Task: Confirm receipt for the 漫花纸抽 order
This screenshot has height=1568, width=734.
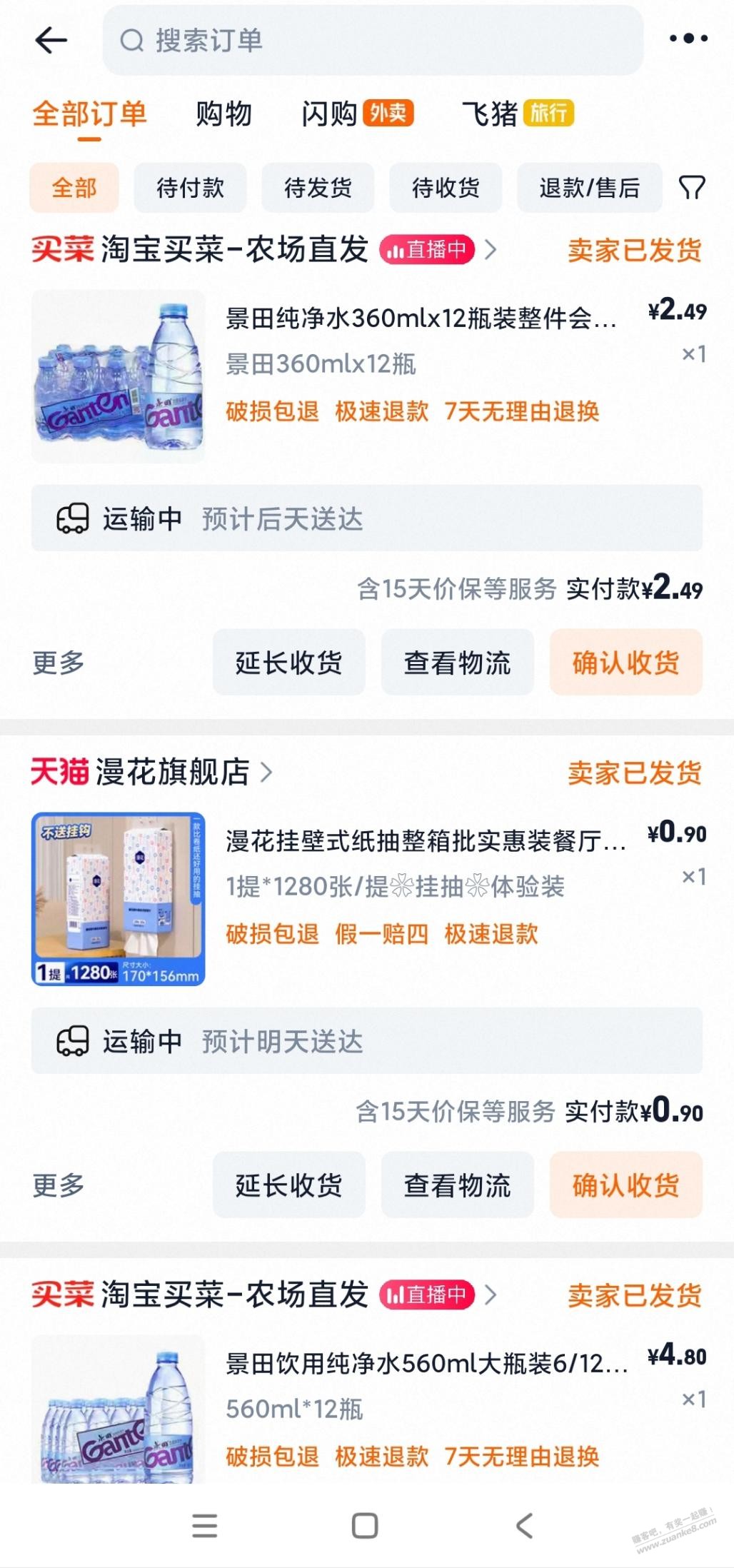Action: pos(625,1185)
